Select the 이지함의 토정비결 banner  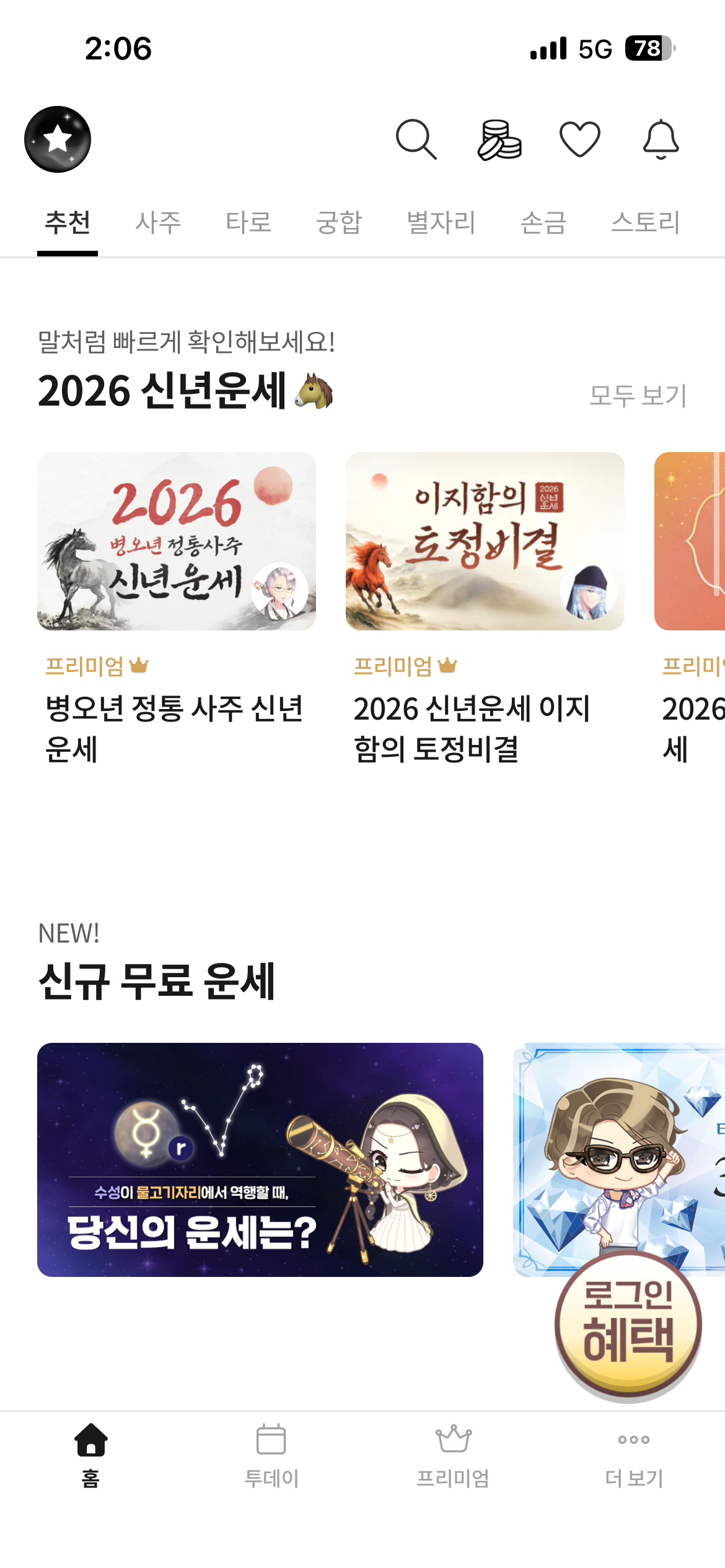(x=485, y=540)
